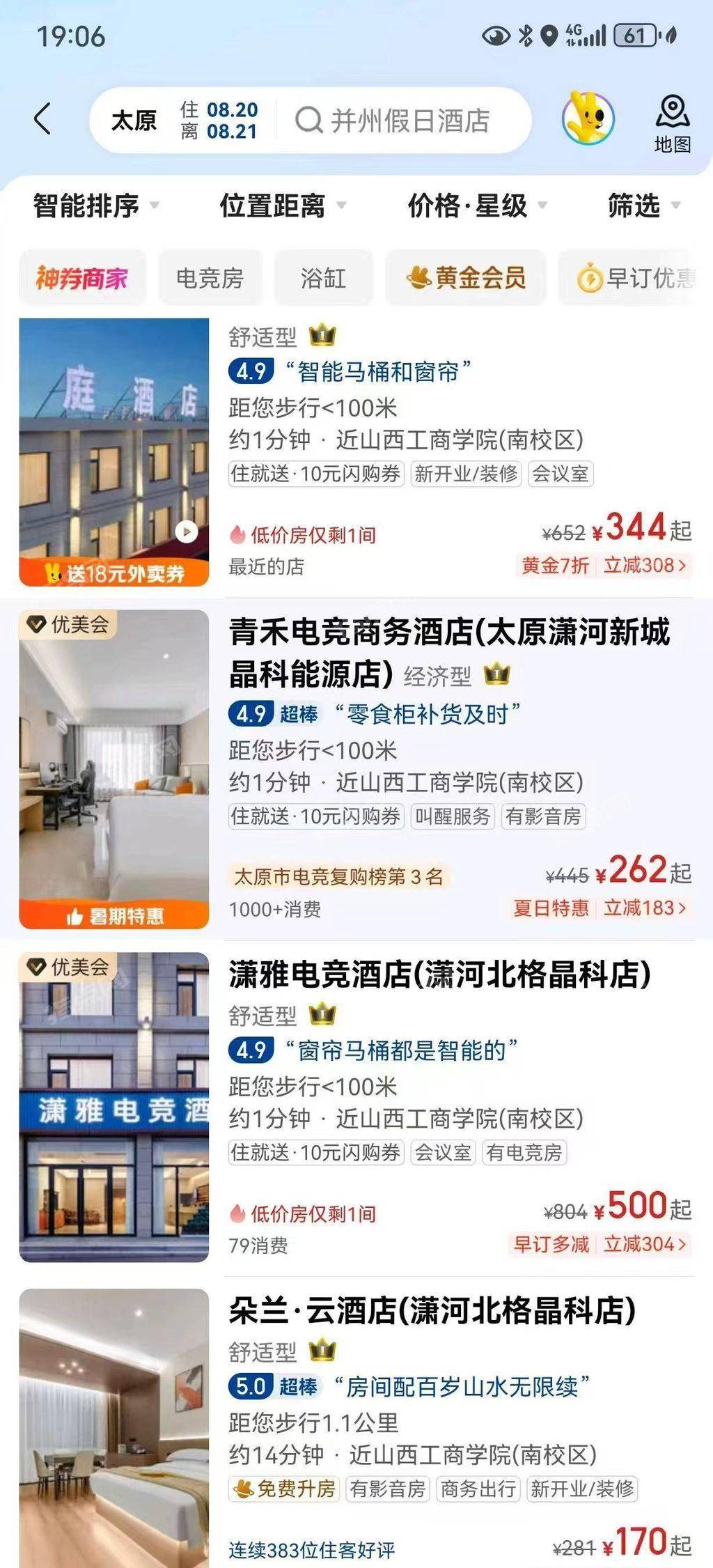The height and width of the screenshot is (1568, 713).
Task: Select the 黄金会员 filter chip
Action: point(466,278)
